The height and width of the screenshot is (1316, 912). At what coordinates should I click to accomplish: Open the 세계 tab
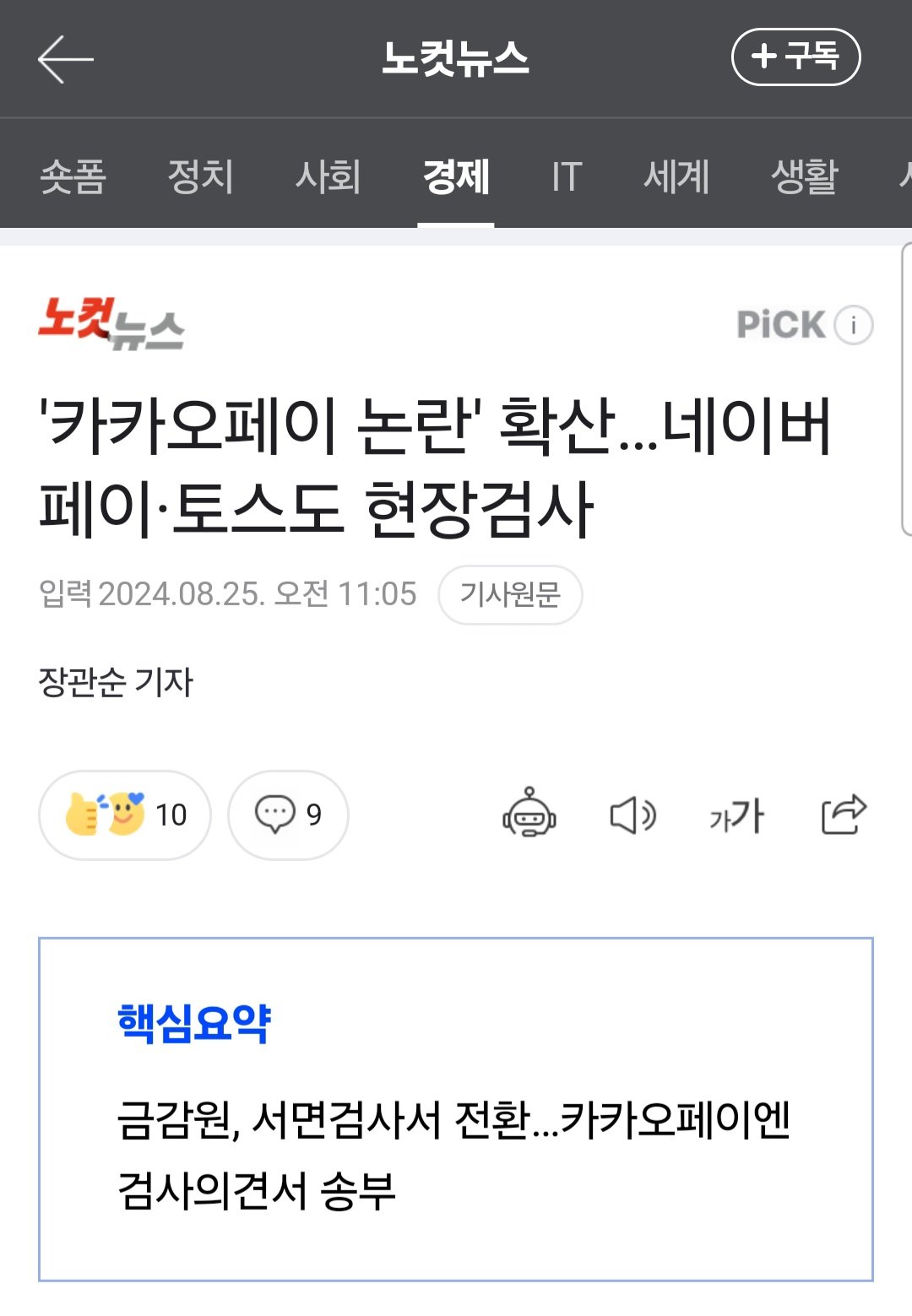click(x=676, y=176)
